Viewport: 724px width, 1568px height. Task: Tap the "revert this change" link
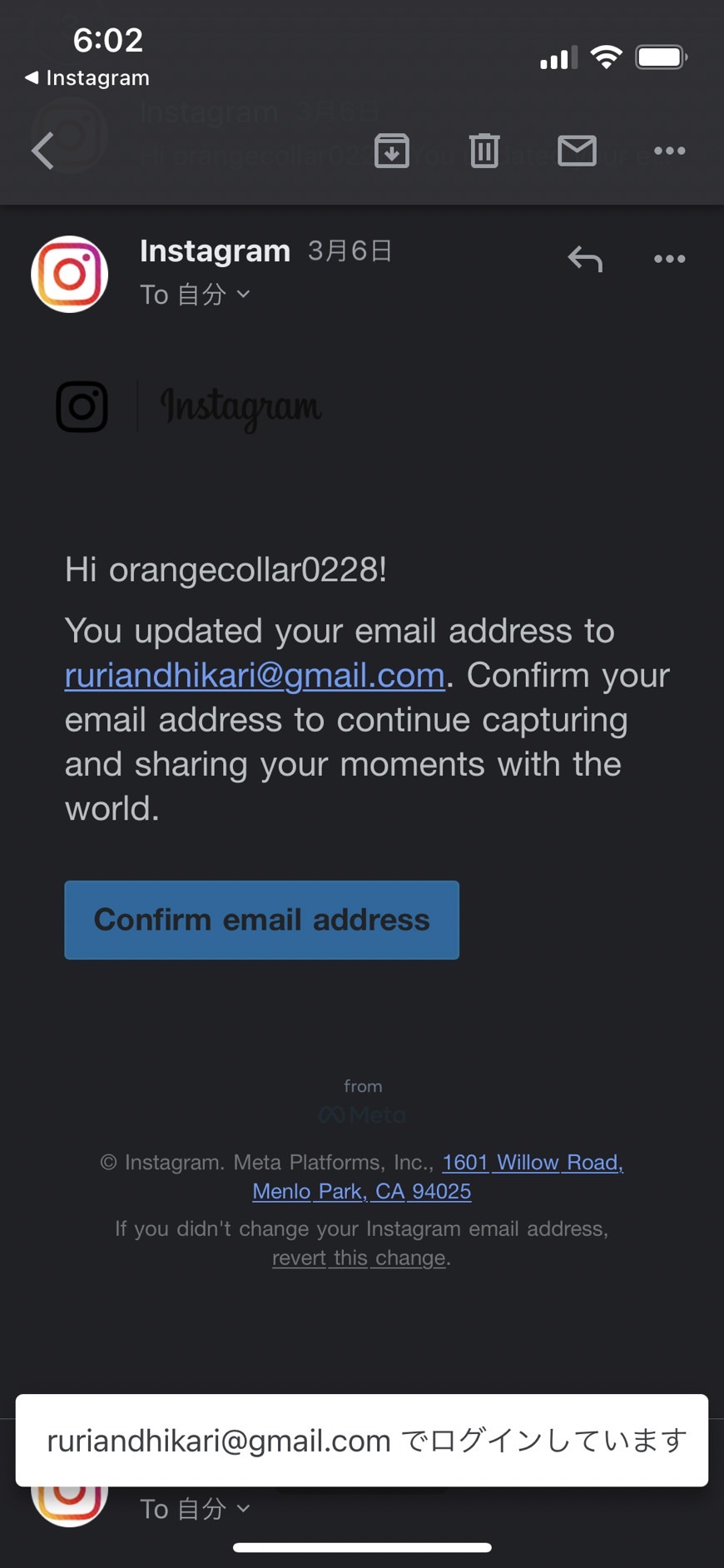click(x=359, y=1258)
